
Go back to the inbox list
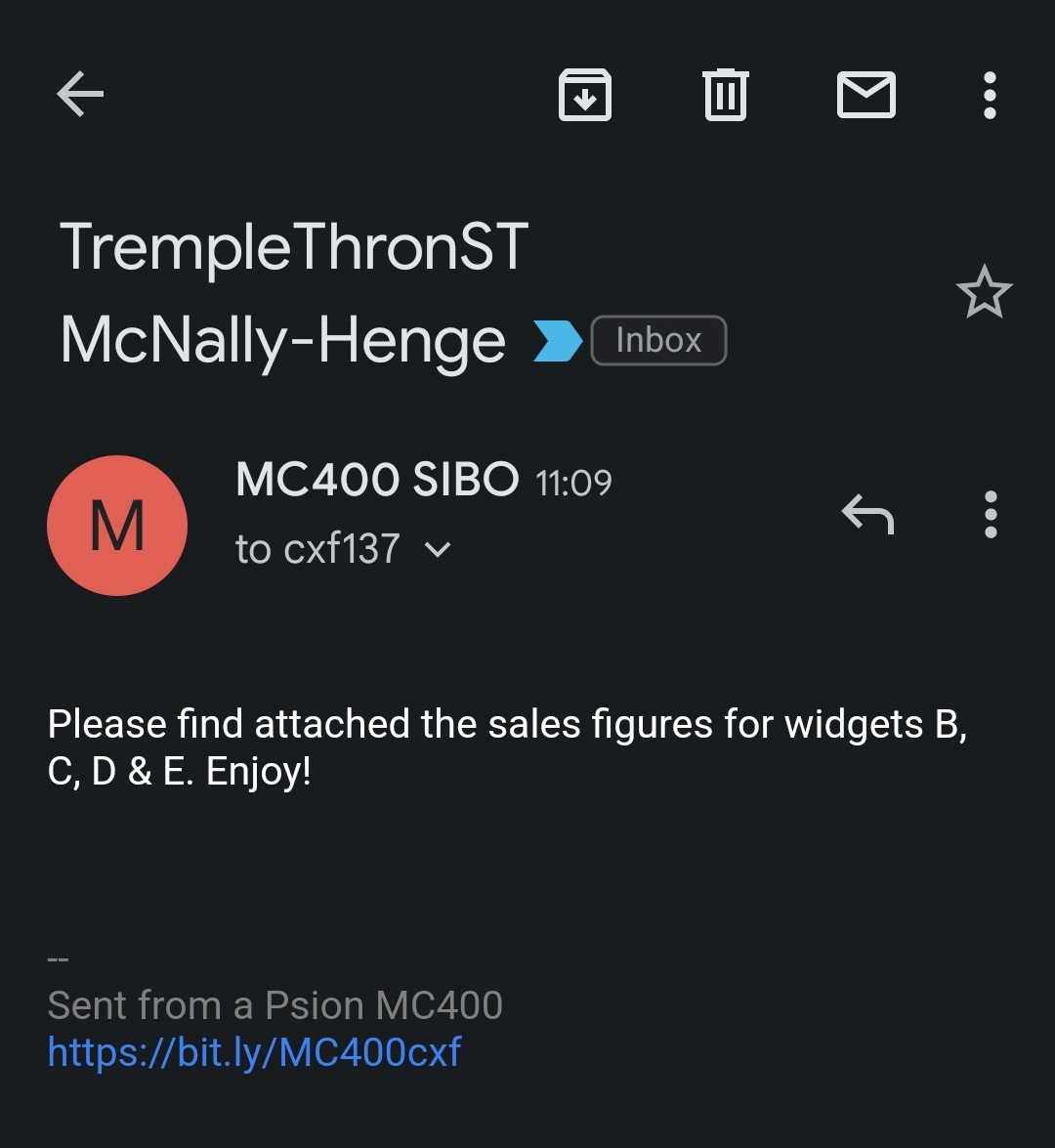pyautogui.click(x=80, y=95)
